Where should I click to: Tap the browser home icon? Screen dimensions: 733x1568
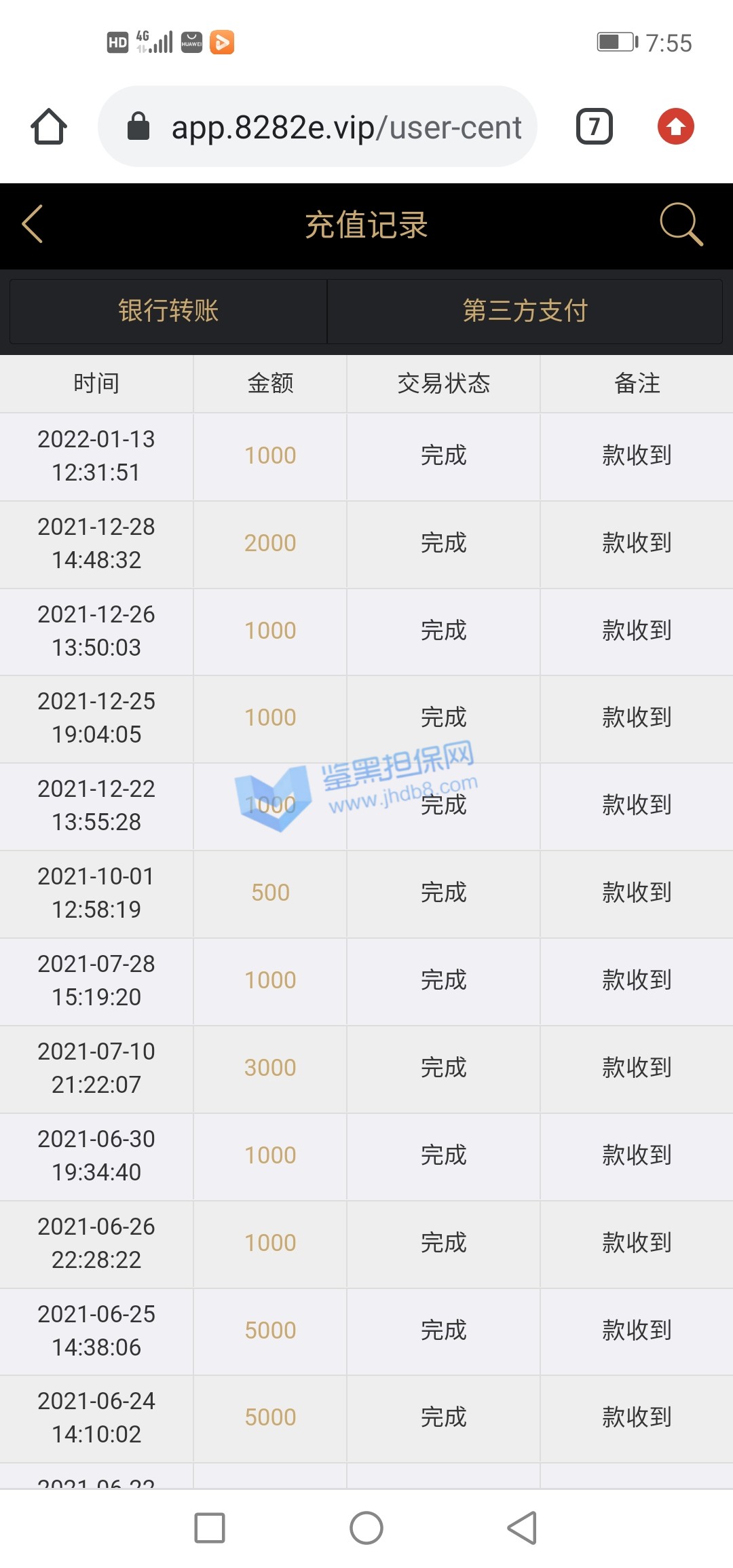[49, 127]
